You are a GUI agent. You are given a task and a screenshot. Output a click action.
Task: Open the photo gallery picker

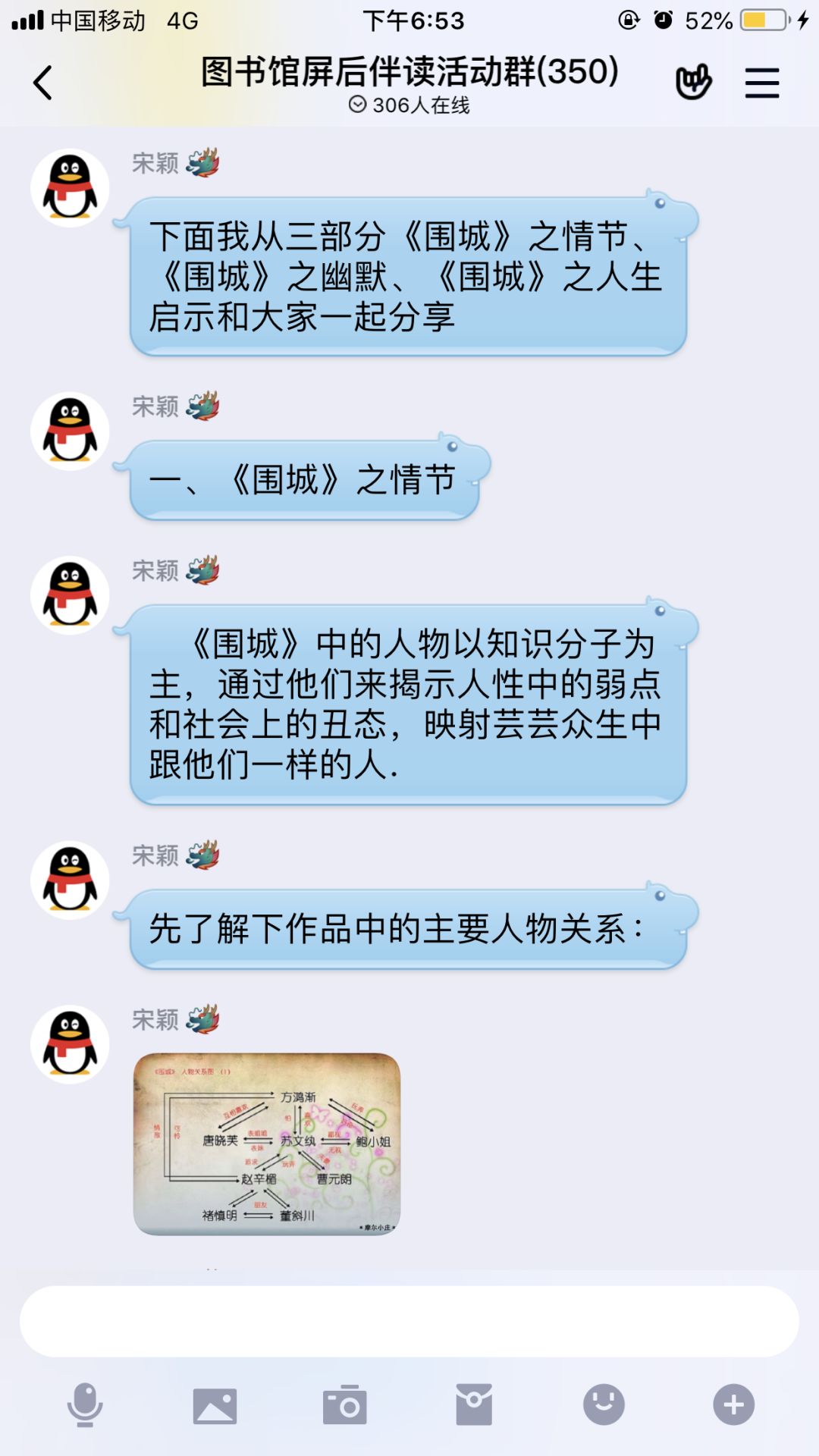(x=215, y=1405)
